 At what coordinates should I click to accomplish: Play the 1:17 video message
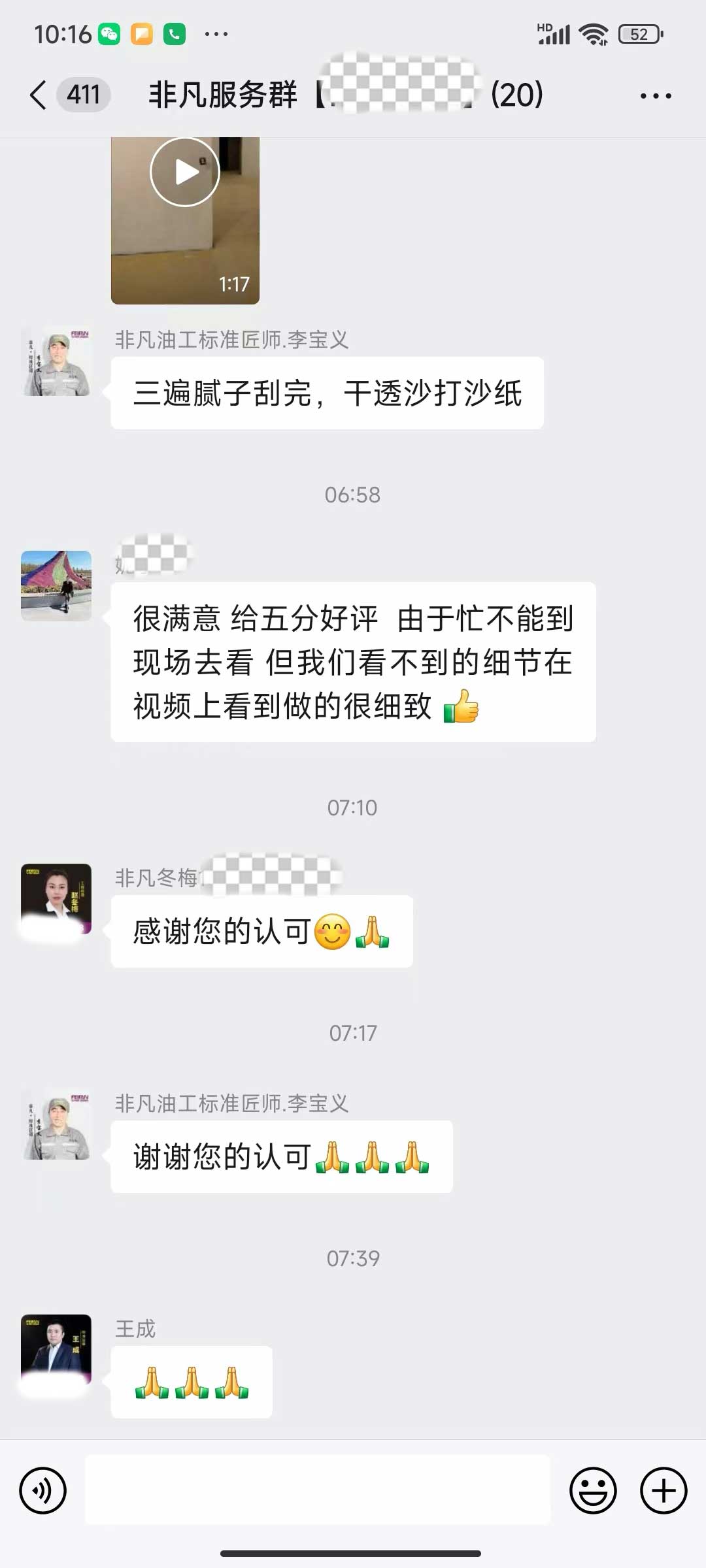(185, 172)
